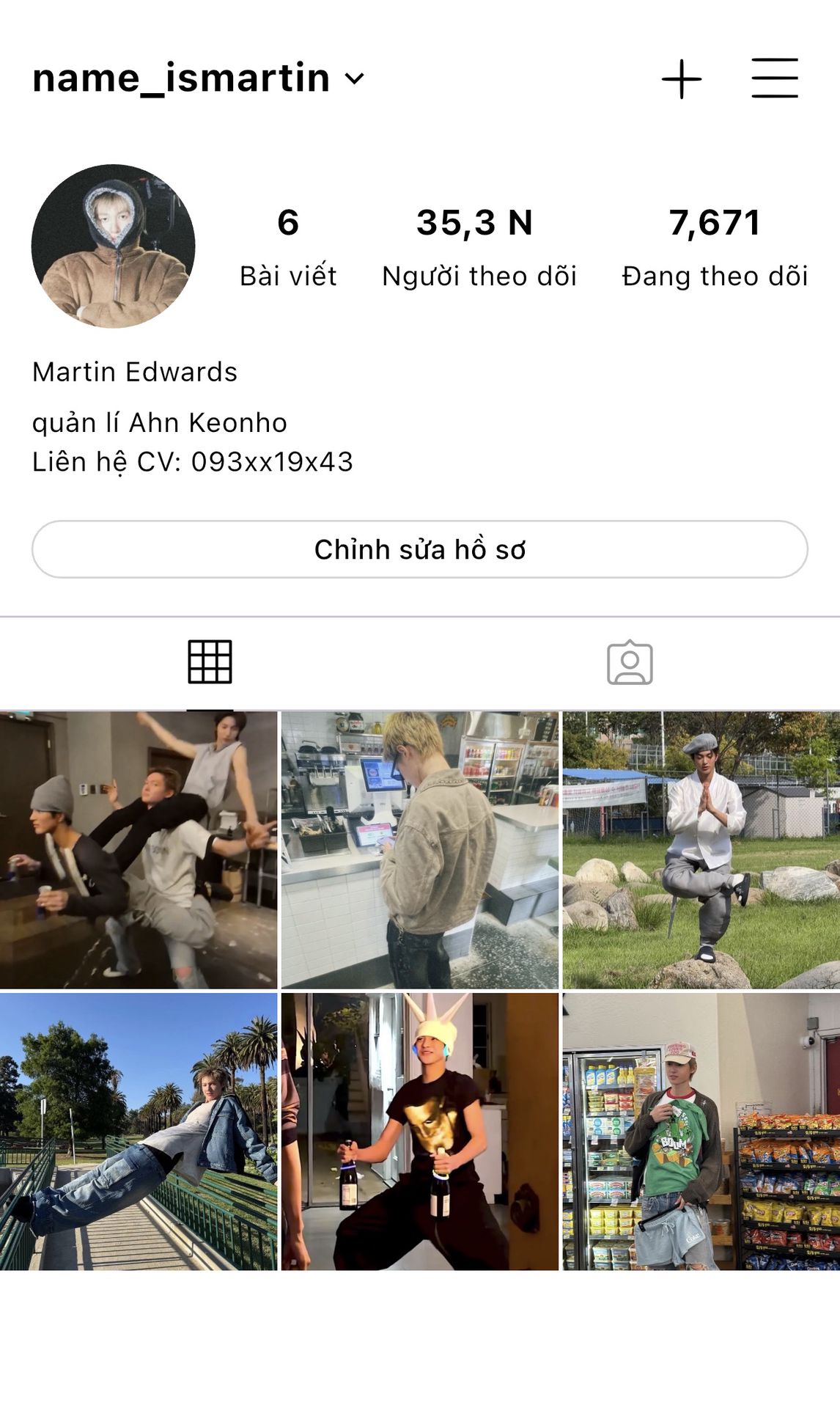Open the post holding two bottles

pyautogui.click(x=420, y=1132)
